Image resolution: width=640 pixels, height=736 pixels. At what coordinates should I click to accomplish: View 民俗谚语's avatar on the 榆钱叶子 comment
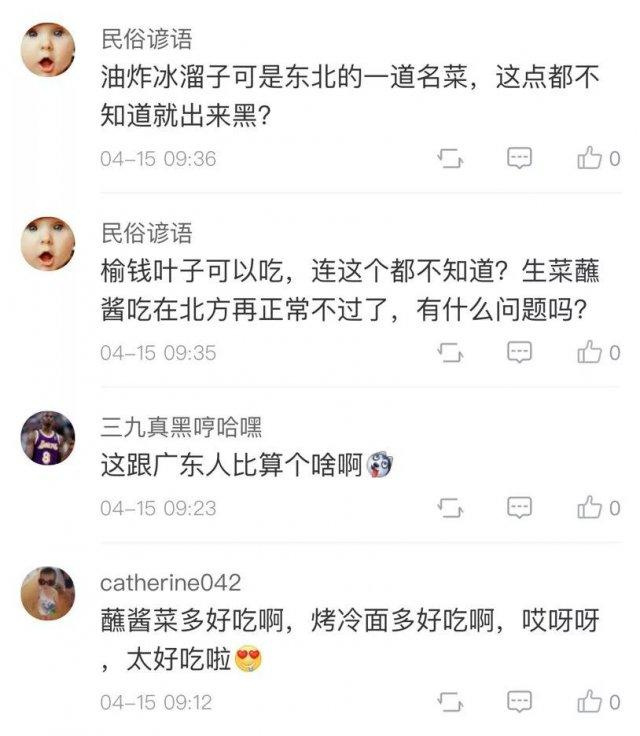pos(48,244)
